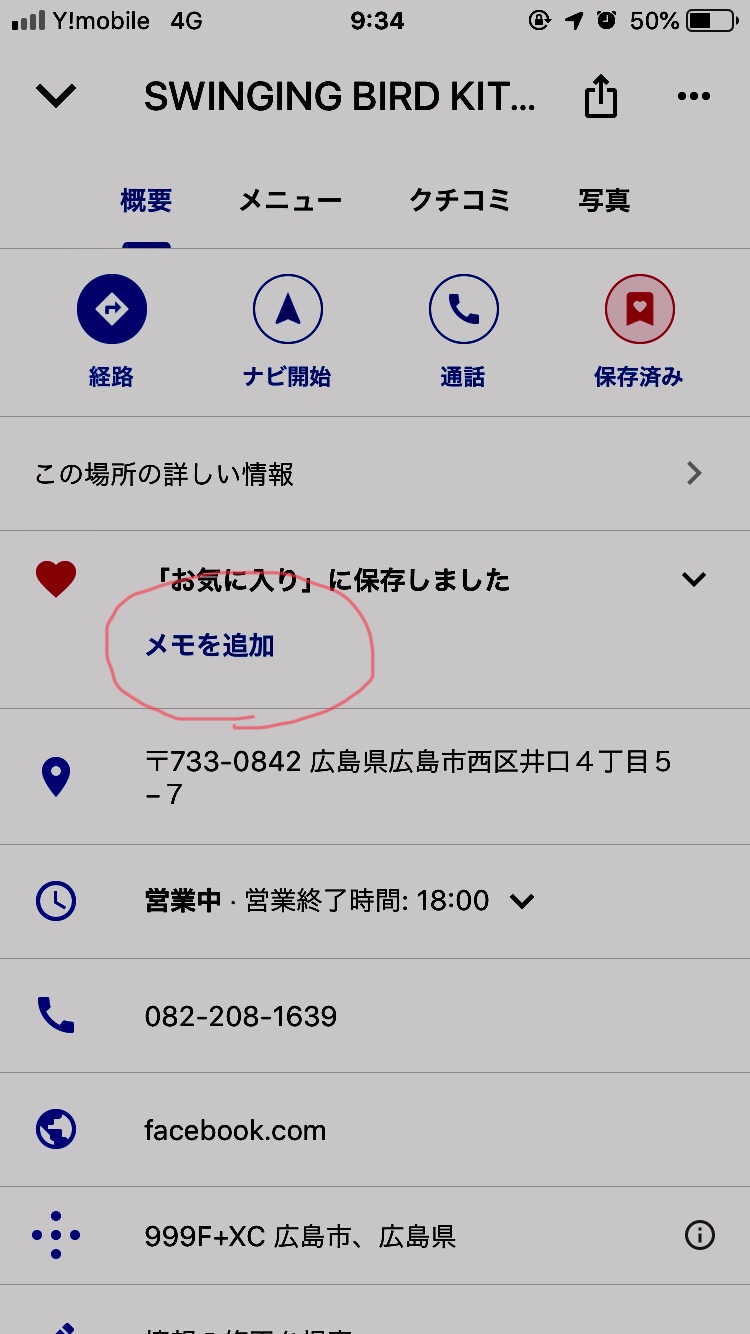The height and width of the screenshot is (1334, 750).
Task: Switch to the メニュー tab
Action: pyautogui.click(x=290, y=201)
